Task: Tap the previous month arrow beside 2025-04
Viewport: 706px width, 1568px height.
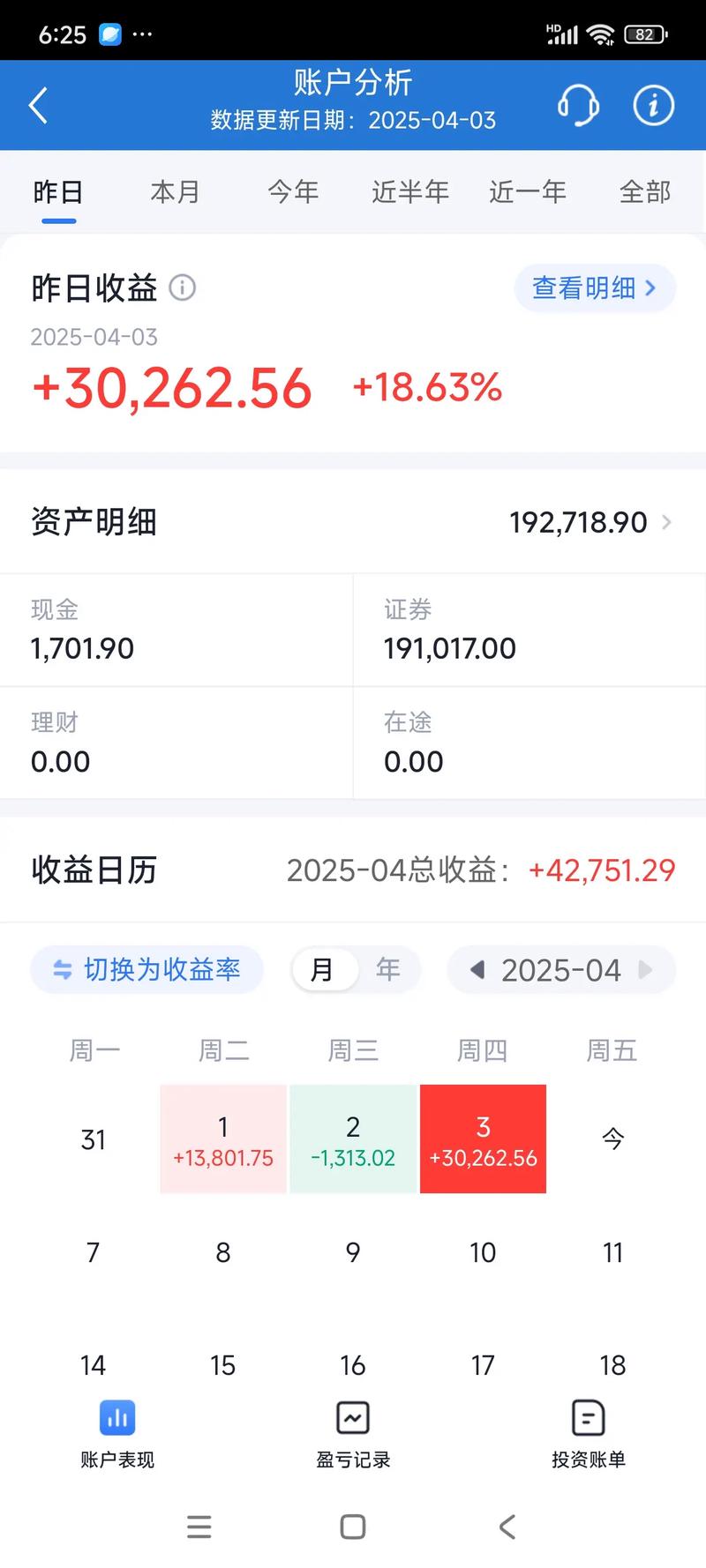Action: (x=477, y=970)
